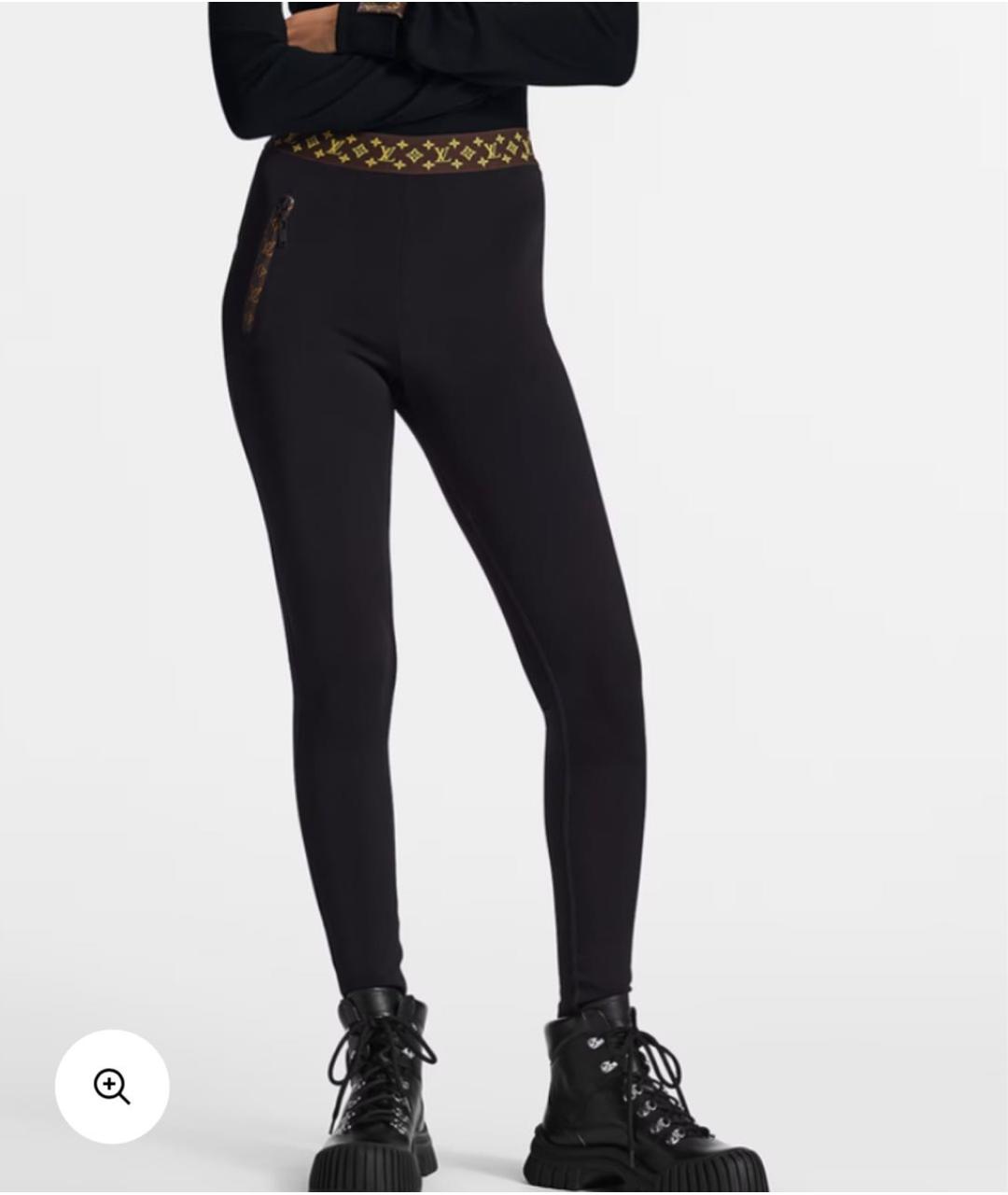
Task: Tap the zoom magnifier button
Action: point(112,1086)
